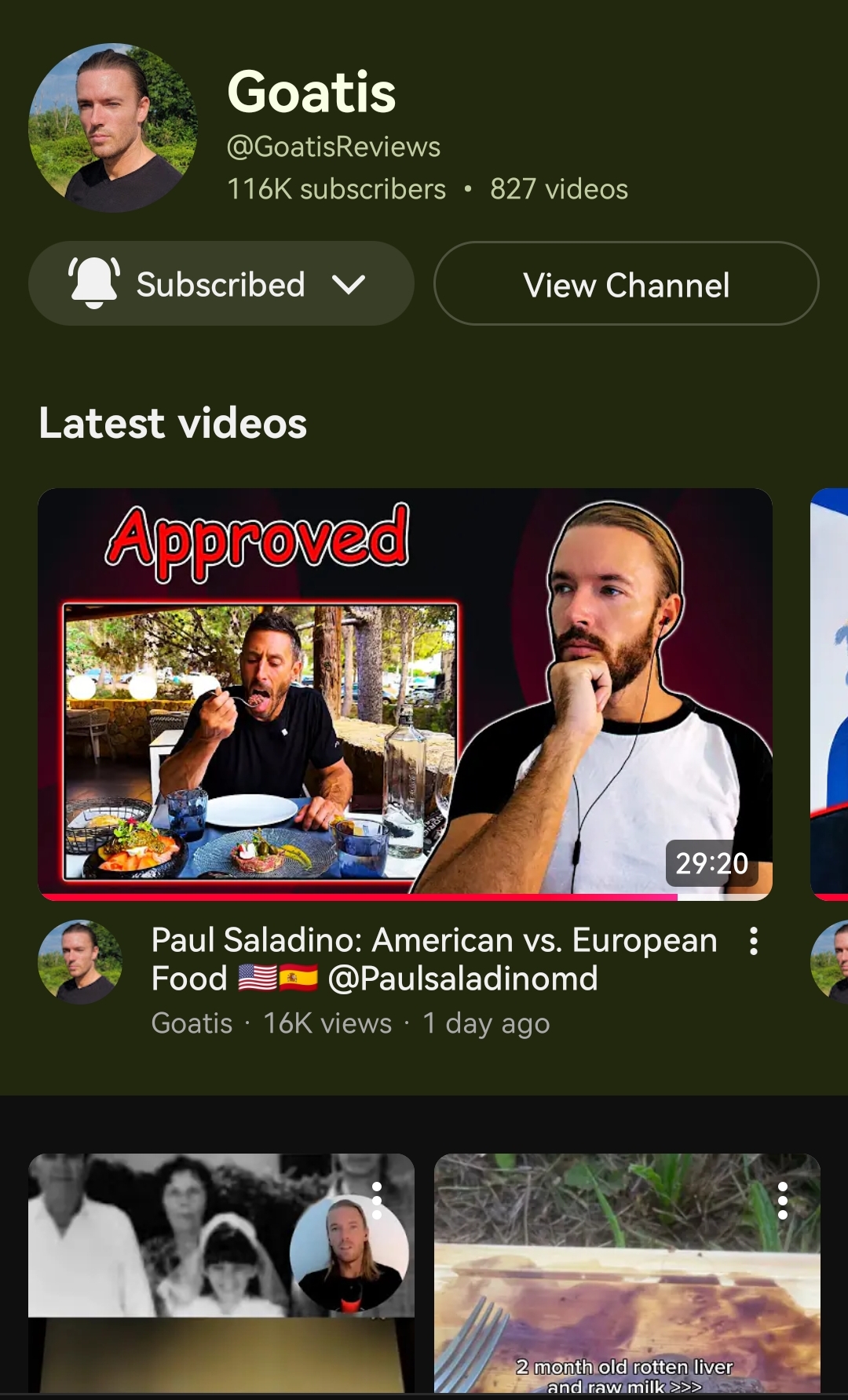Open the @GoatisReviews handle
Image resolution: width=848 pixels, height=1400 pixels.
coord(333,146)
